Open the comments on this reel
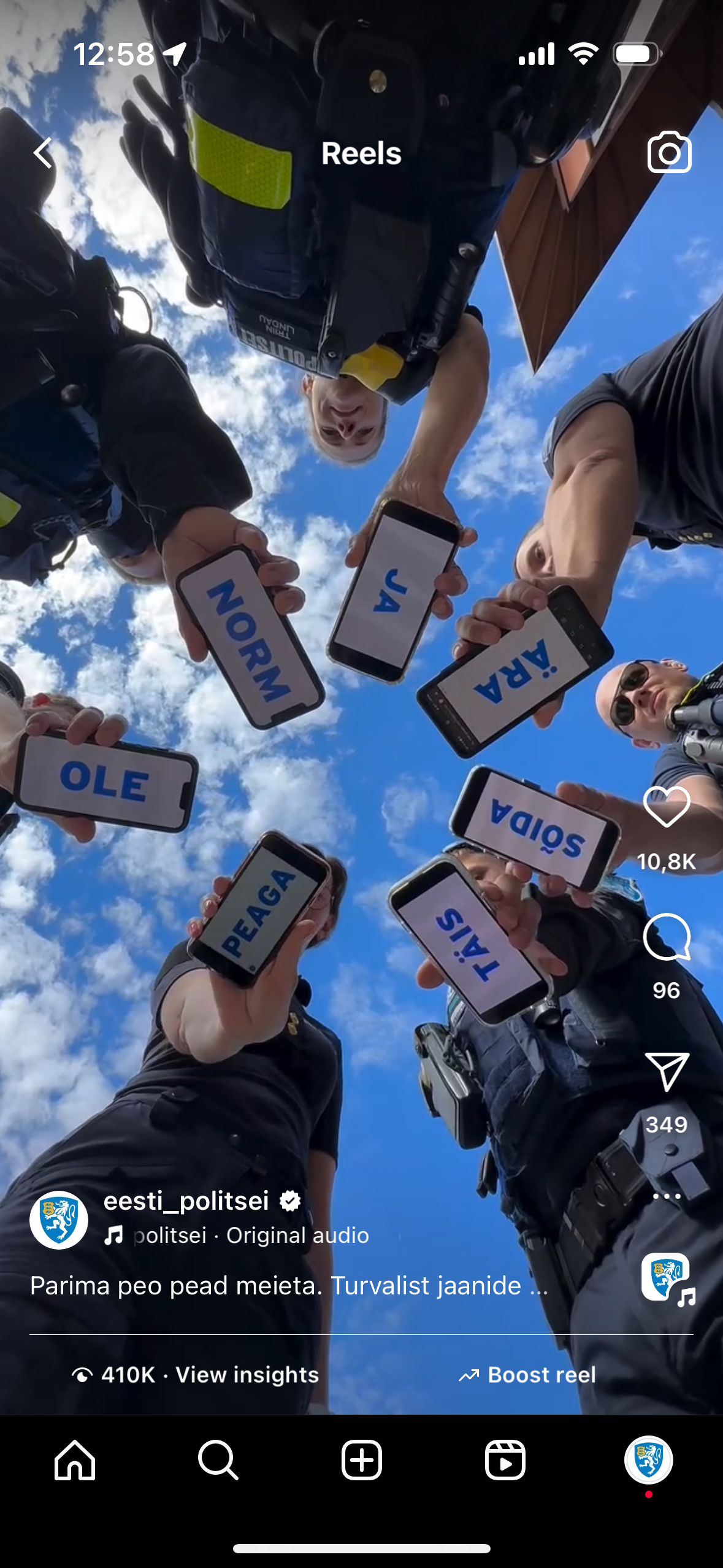This screenshot has height=1568, width=723. pos(667,937)
